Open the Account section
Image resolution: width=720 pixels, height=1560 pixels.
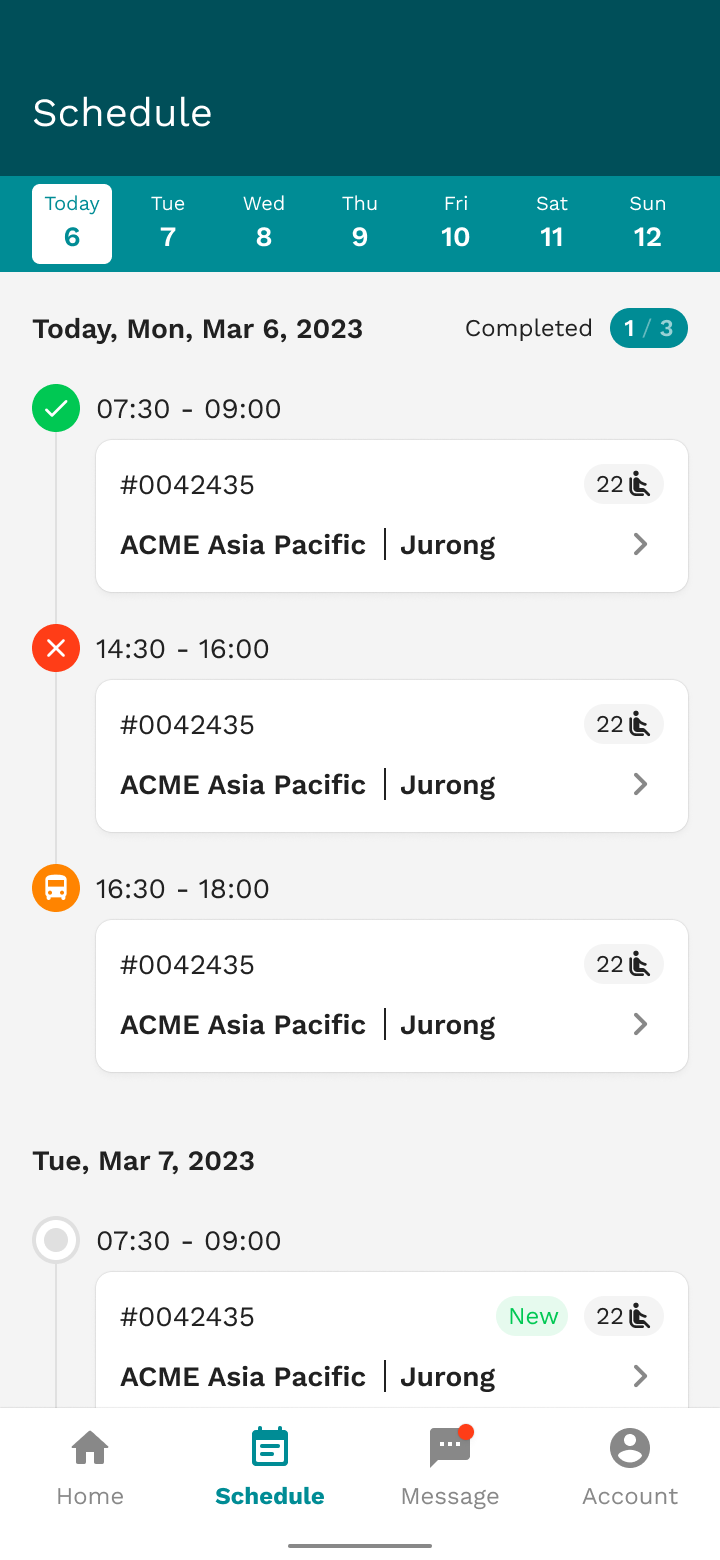[x=629, y=1465]
